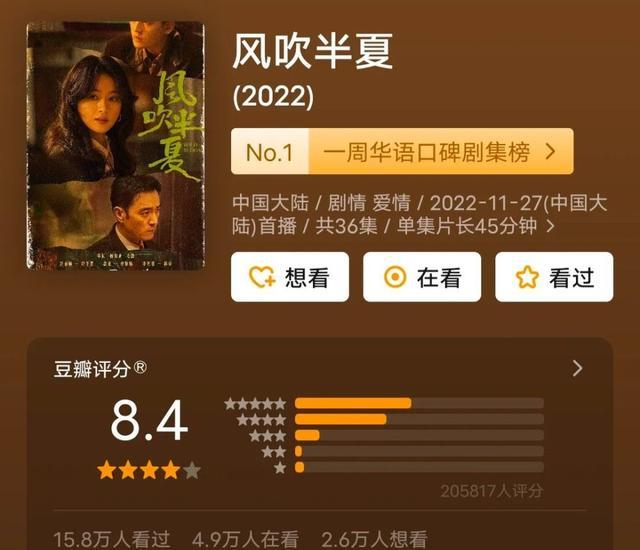Open the 豆瓣评分 rating details chevron

[577, 368]
